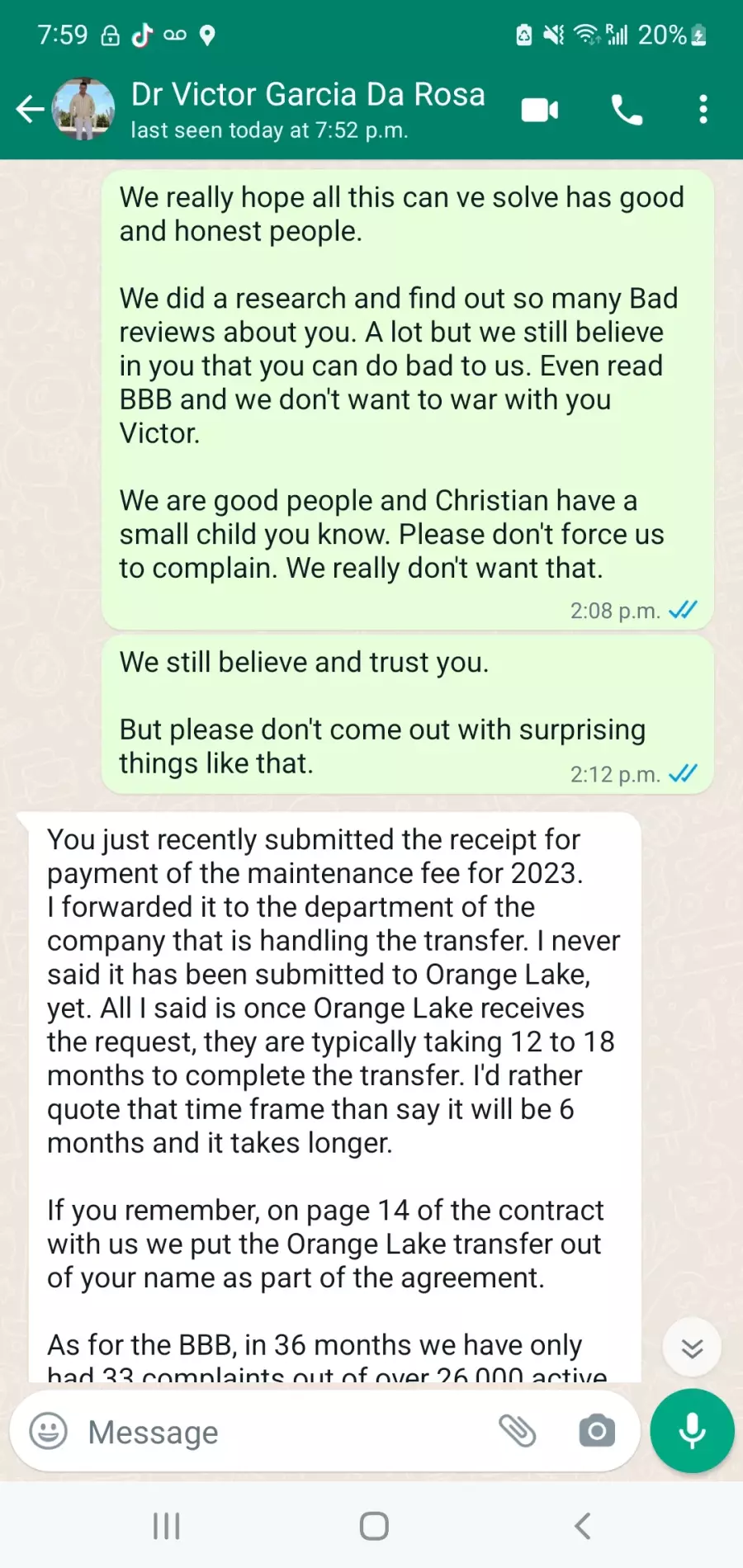
Task: Start a voice call with Dr Victor
Action: coord(627,109)
